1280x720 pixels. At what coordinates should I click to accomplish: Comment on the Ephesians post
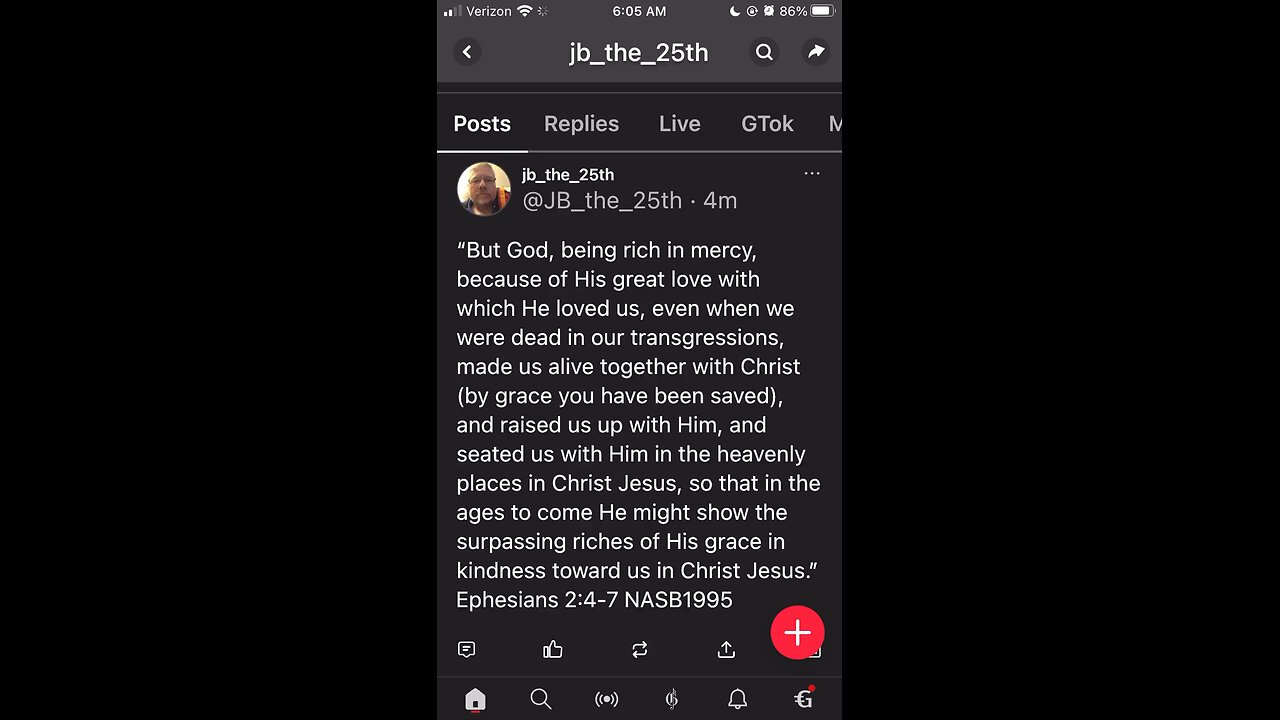tap(466, 650)
